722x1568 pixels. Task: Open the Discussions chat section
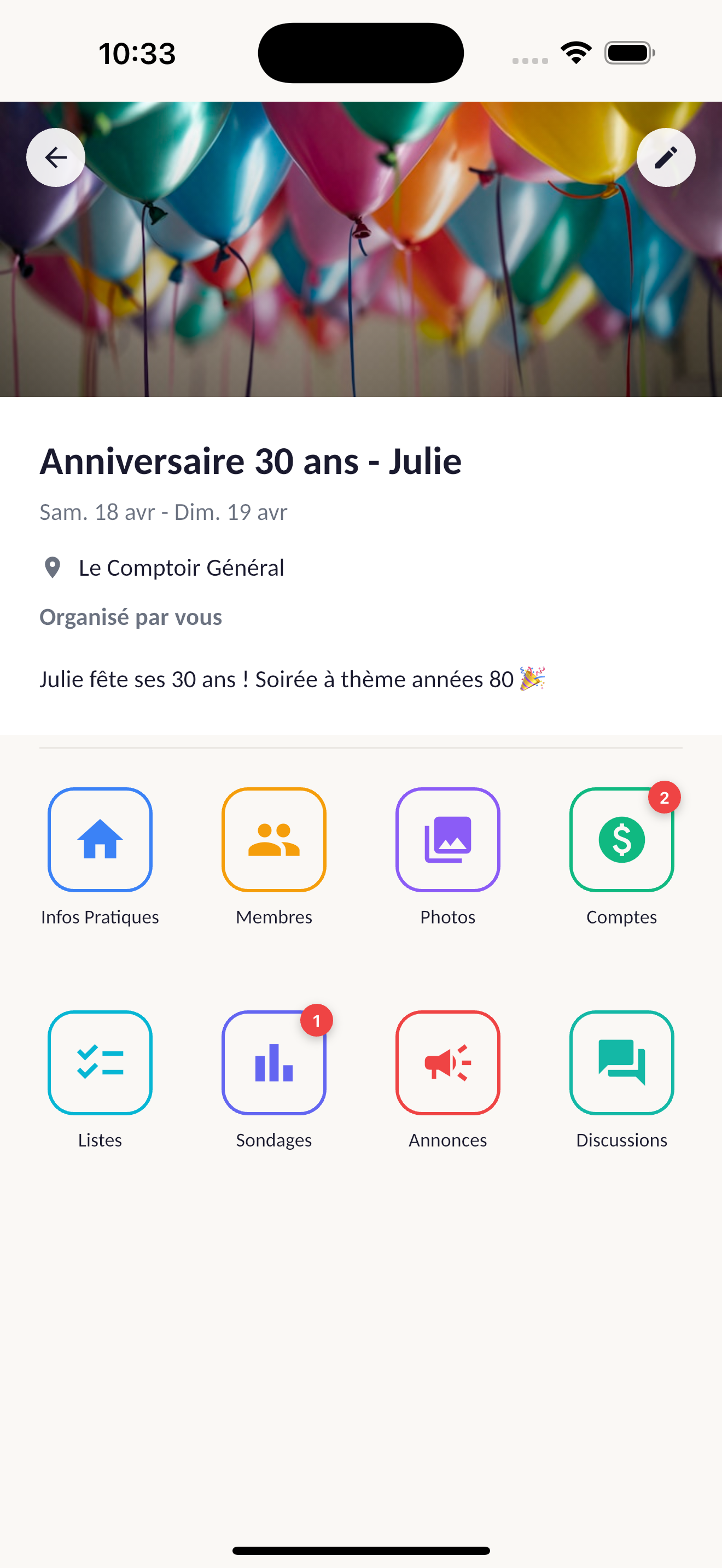click(621, 1063)
